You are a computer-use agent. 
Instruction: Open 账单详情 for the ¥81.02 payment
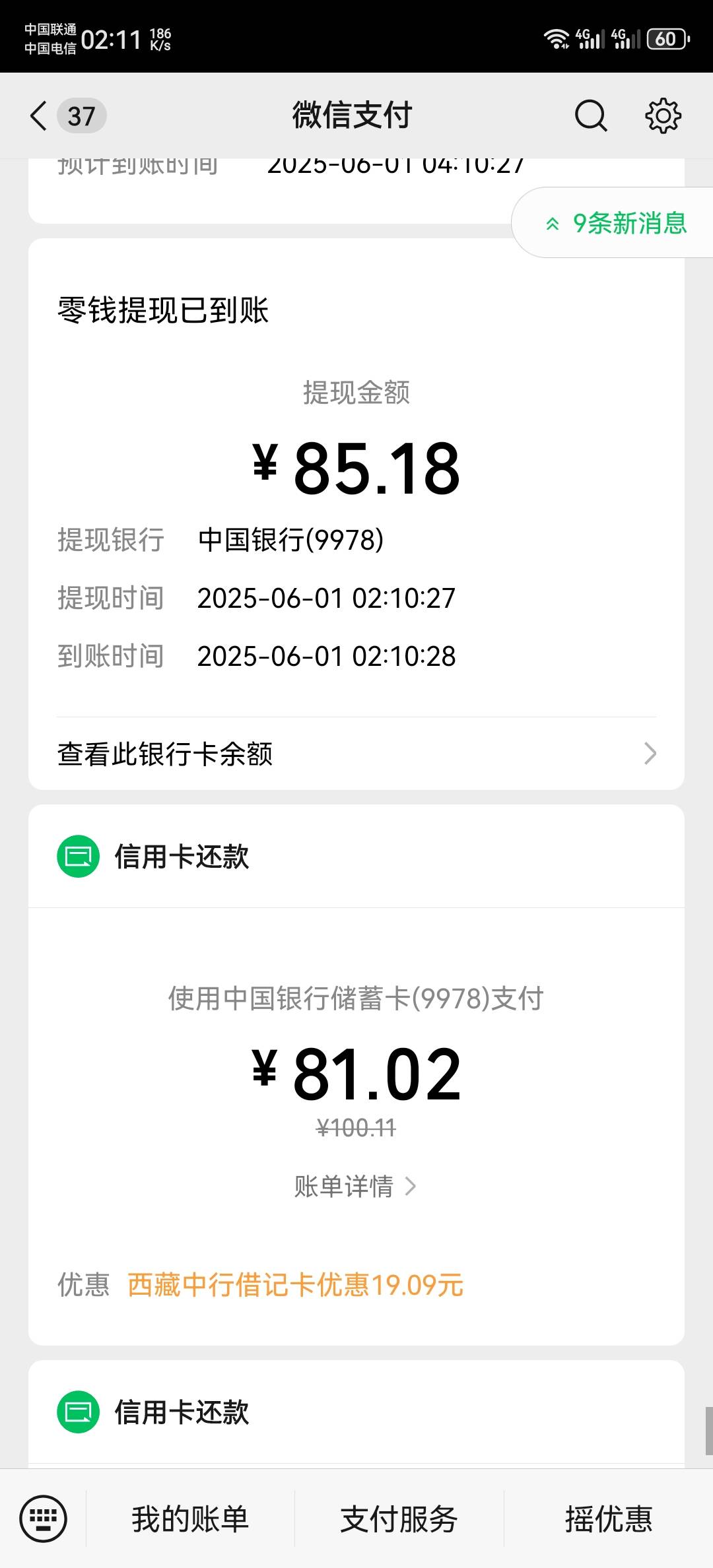click(x=356, y=1186)
